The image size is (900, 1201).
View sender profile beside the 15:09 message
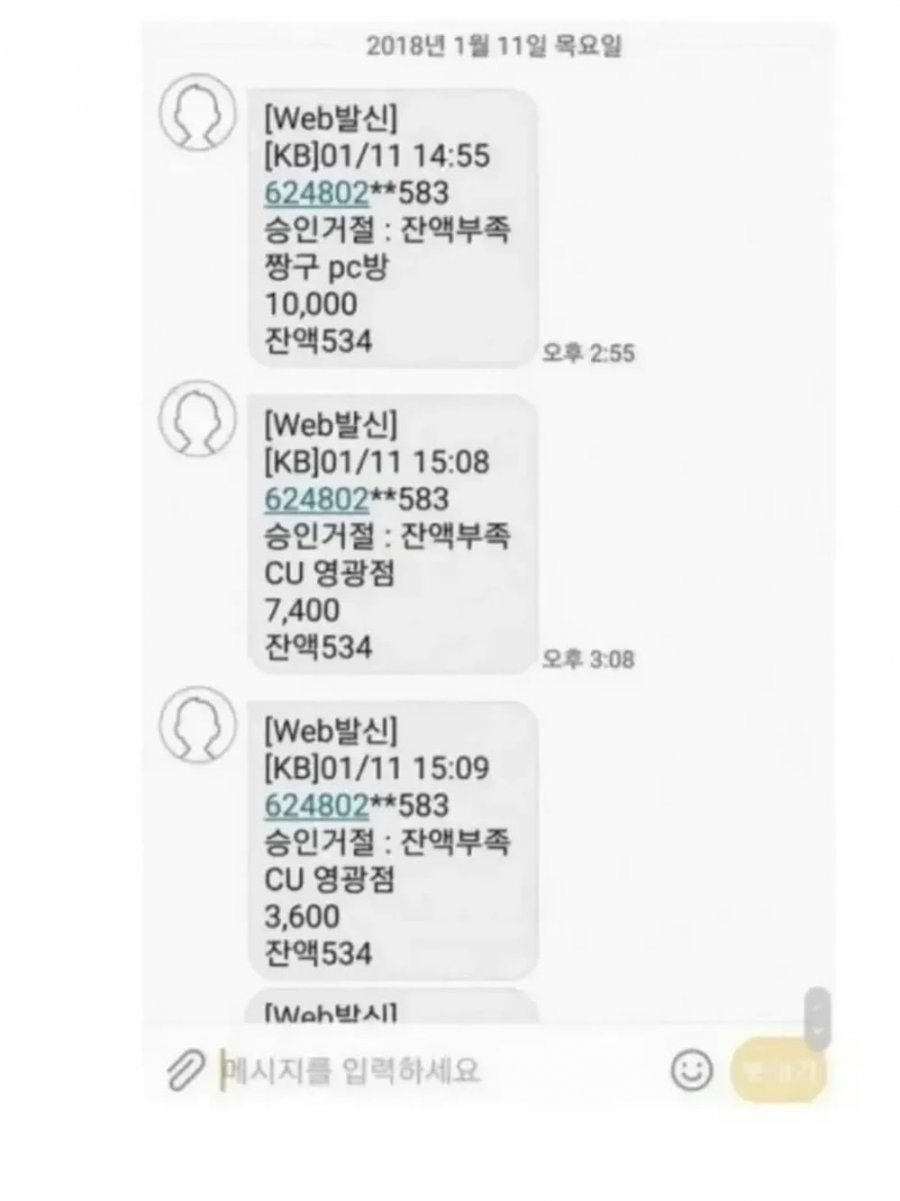coord(199,725)
